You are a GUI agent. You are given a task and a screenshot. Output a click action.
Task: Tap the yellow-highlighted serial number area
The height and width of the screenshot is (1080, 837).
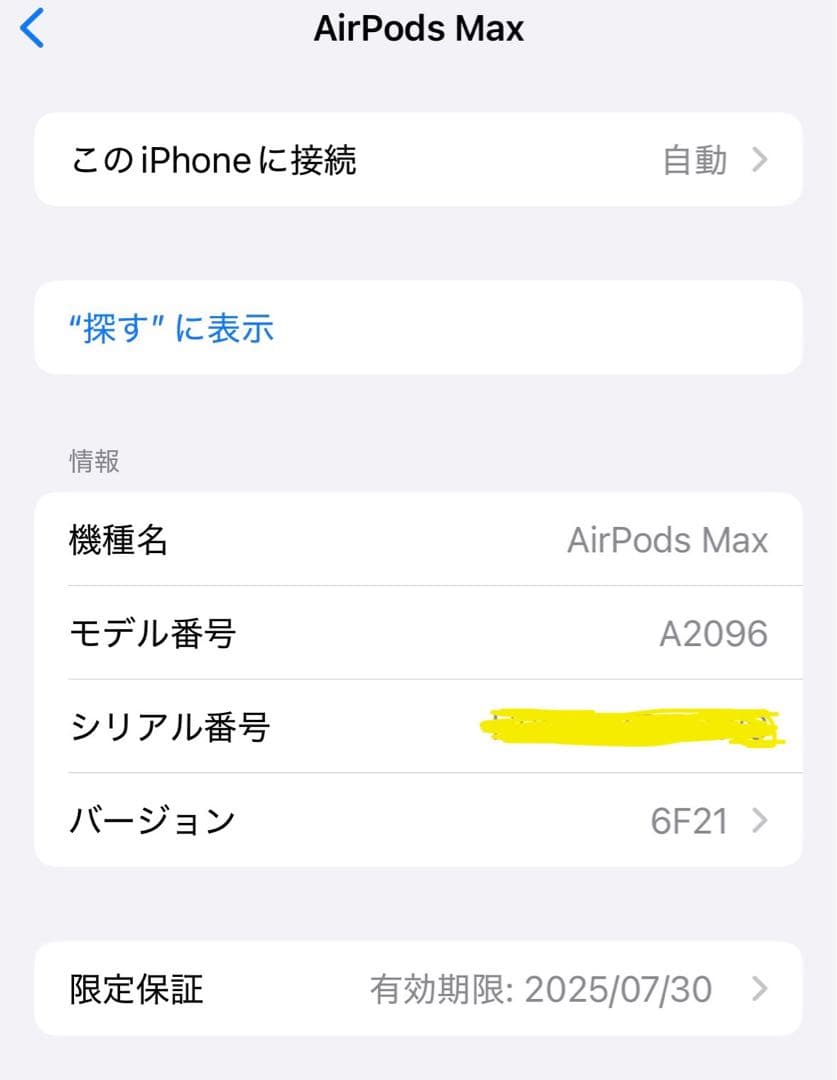630,726
